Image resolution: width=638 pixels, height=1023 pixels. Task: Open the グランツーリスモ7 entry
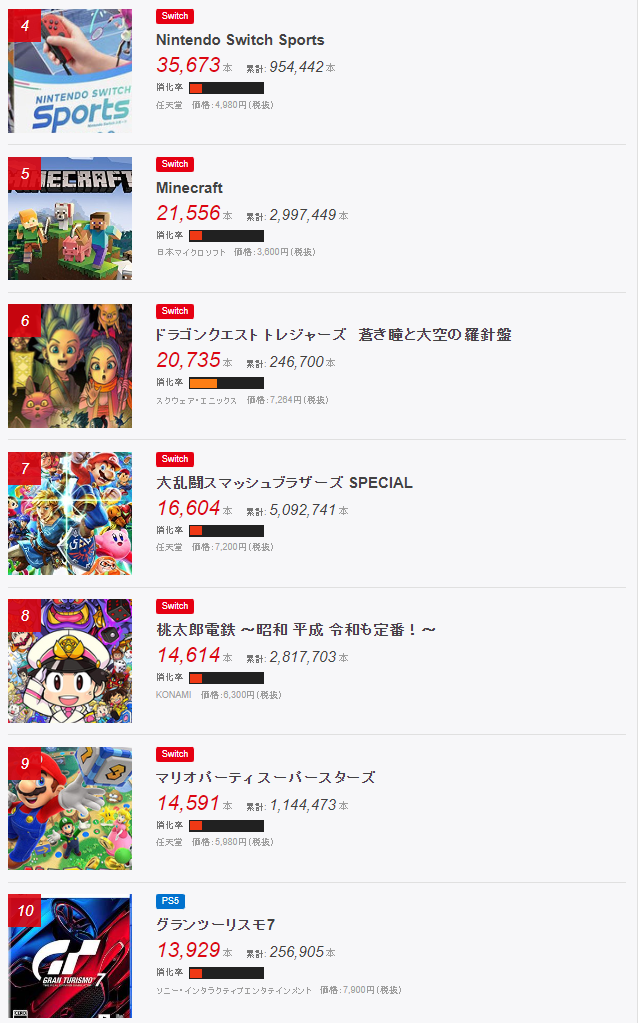tap(215, 925)
